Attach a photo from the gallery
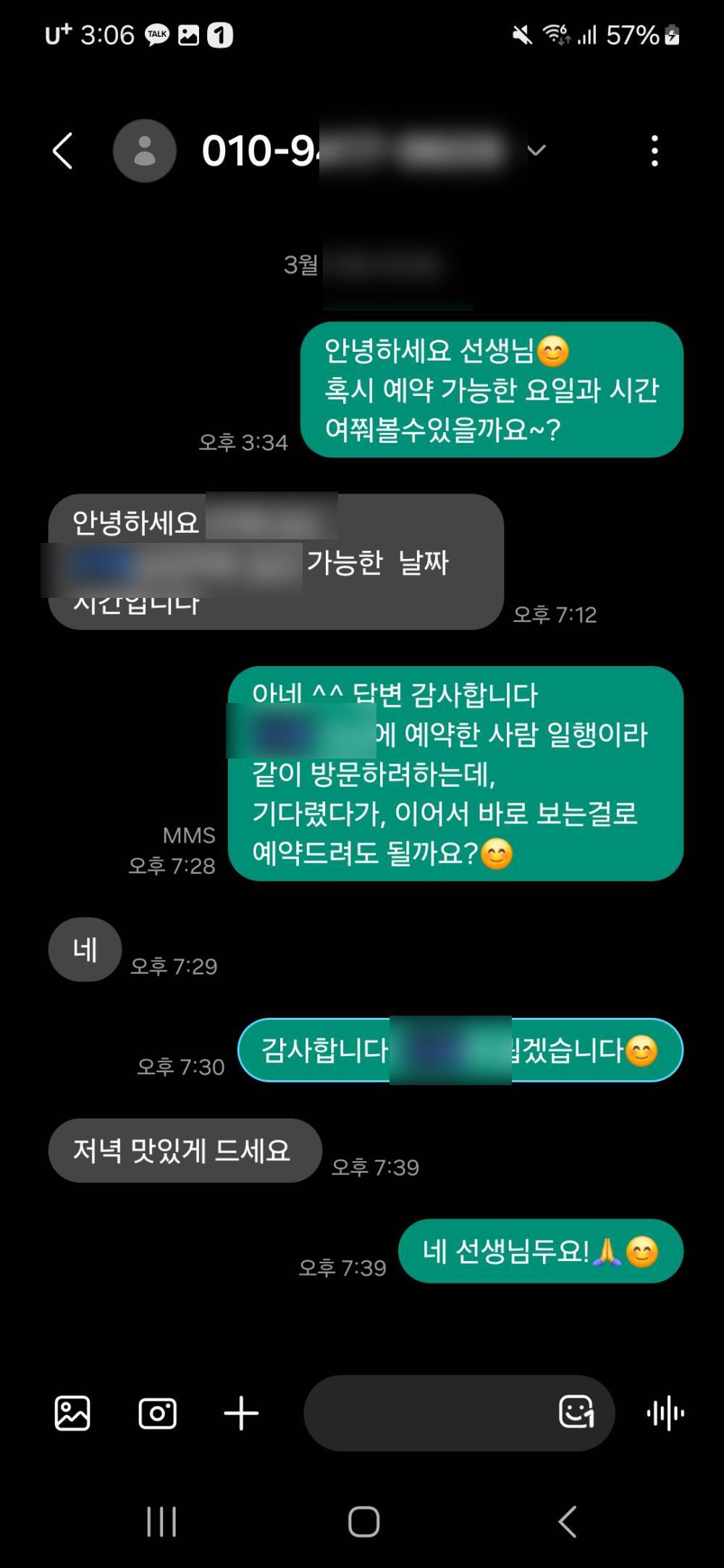 coord(72,1413)
